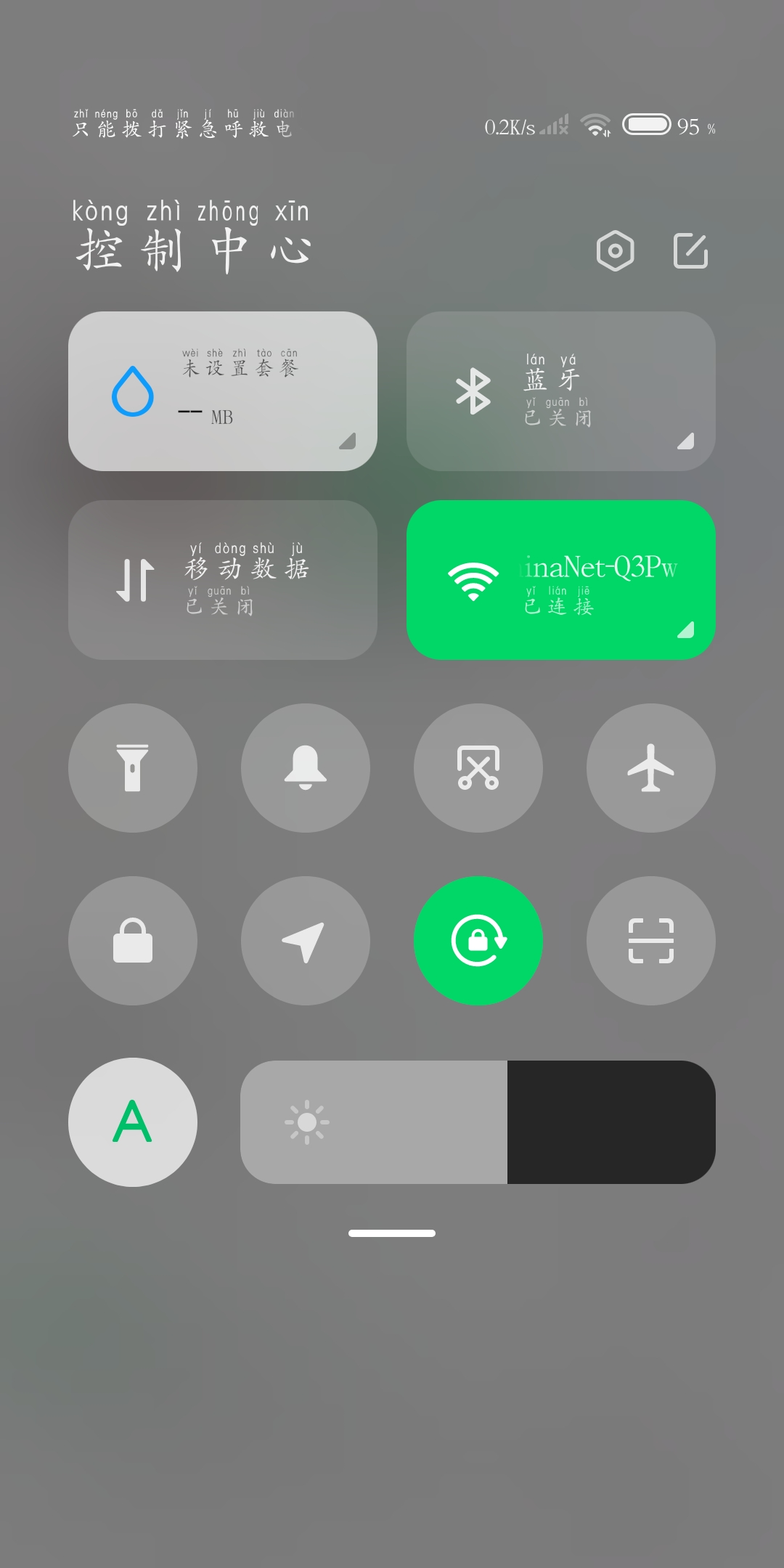The height and width of the screenshot is (1568, 784).
Task: Open settings via the hexagon gear icon
Action: point(615,251)
